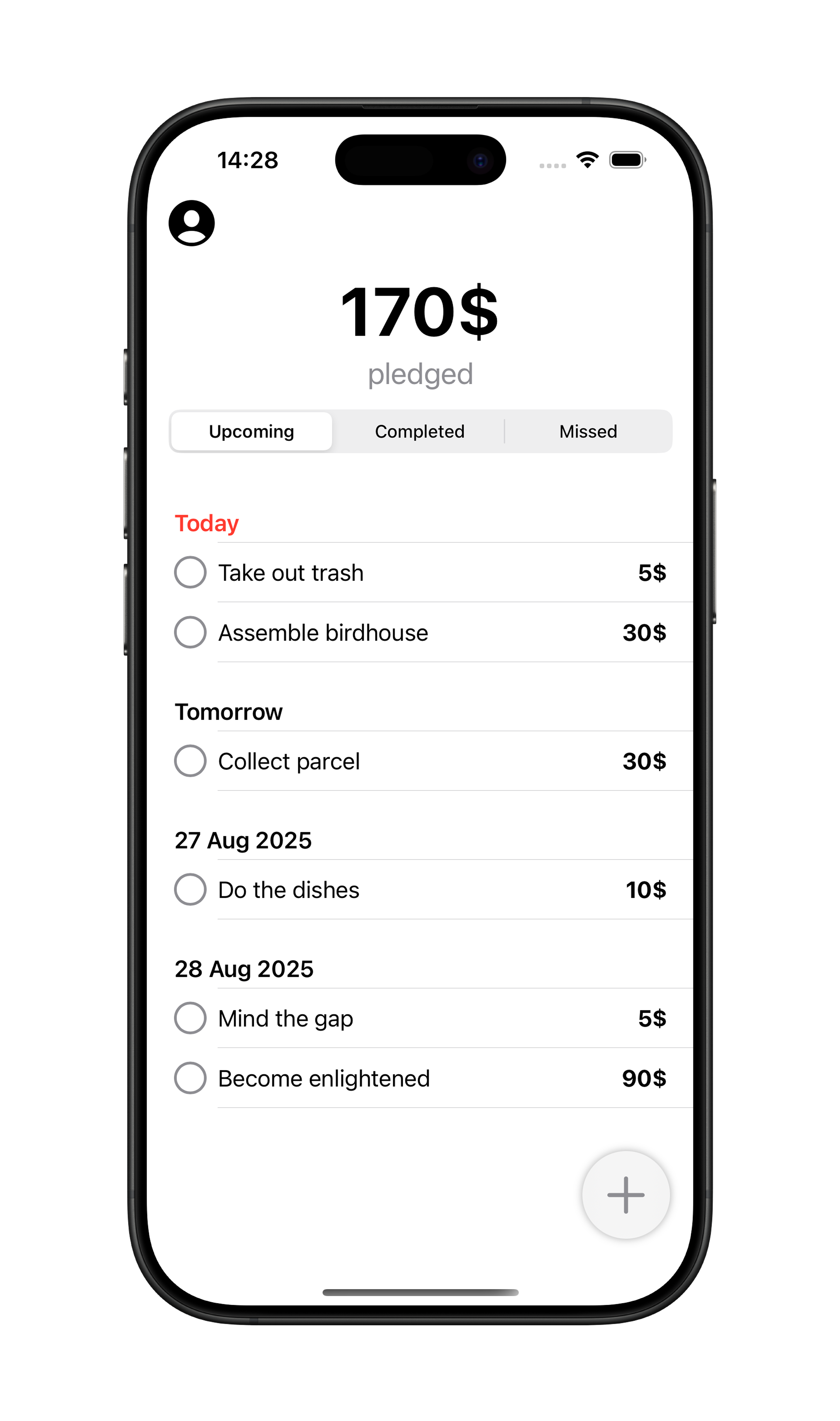Select the Upcoming segment
This screenshot has height=1421, width=840.
point(251,431)
